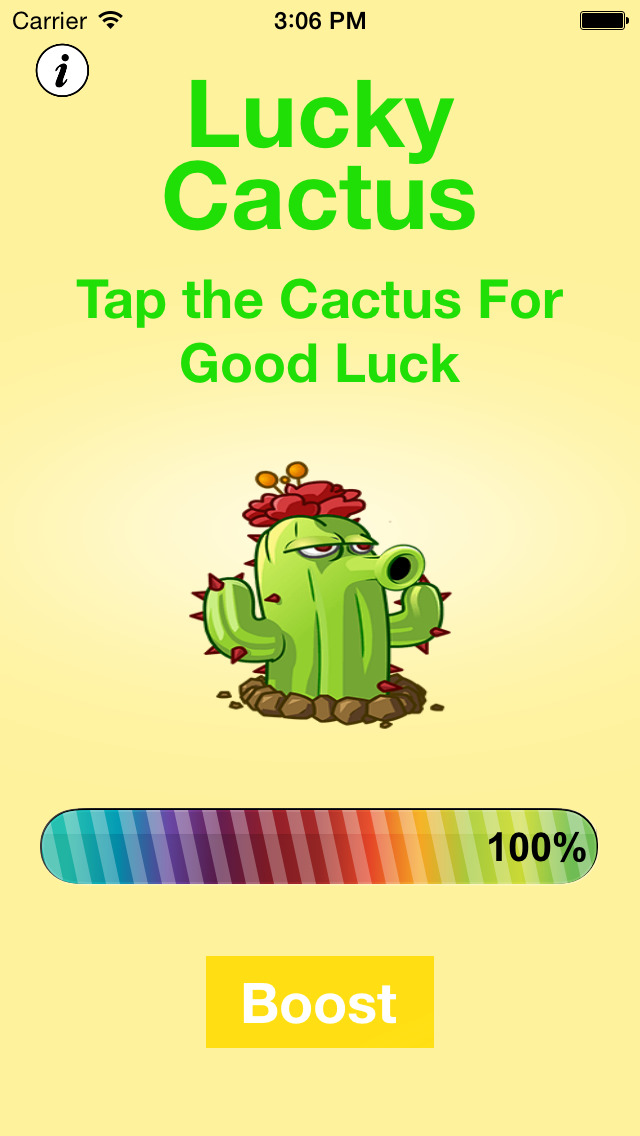The height and width of the screenshot is (1136, 640).
Task: Tap the cactus for good luck
Action: coord(318,595)
